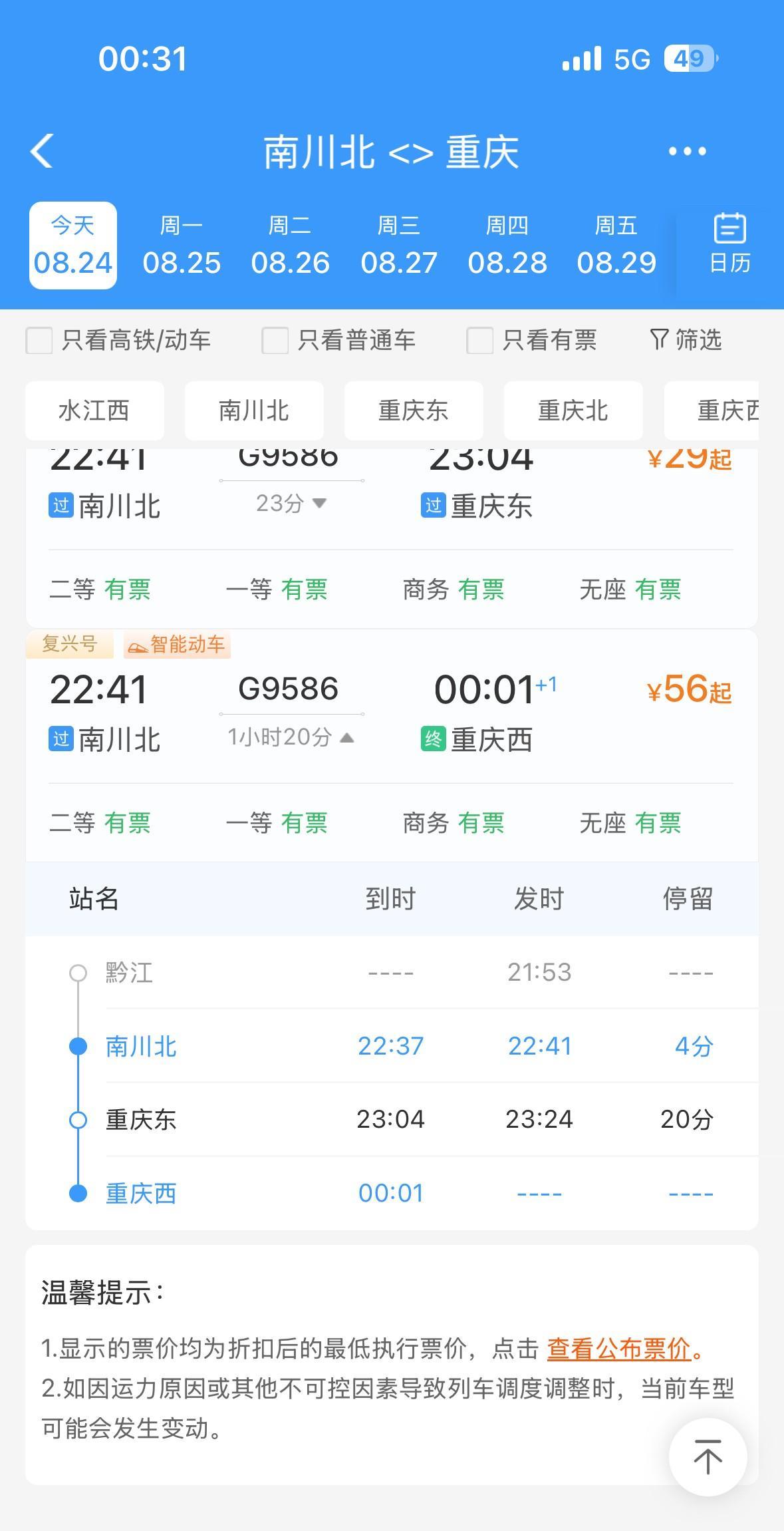The image size is (784, 1531).
Task: Open the 日历 calendar picker
Action: (729, 244)
